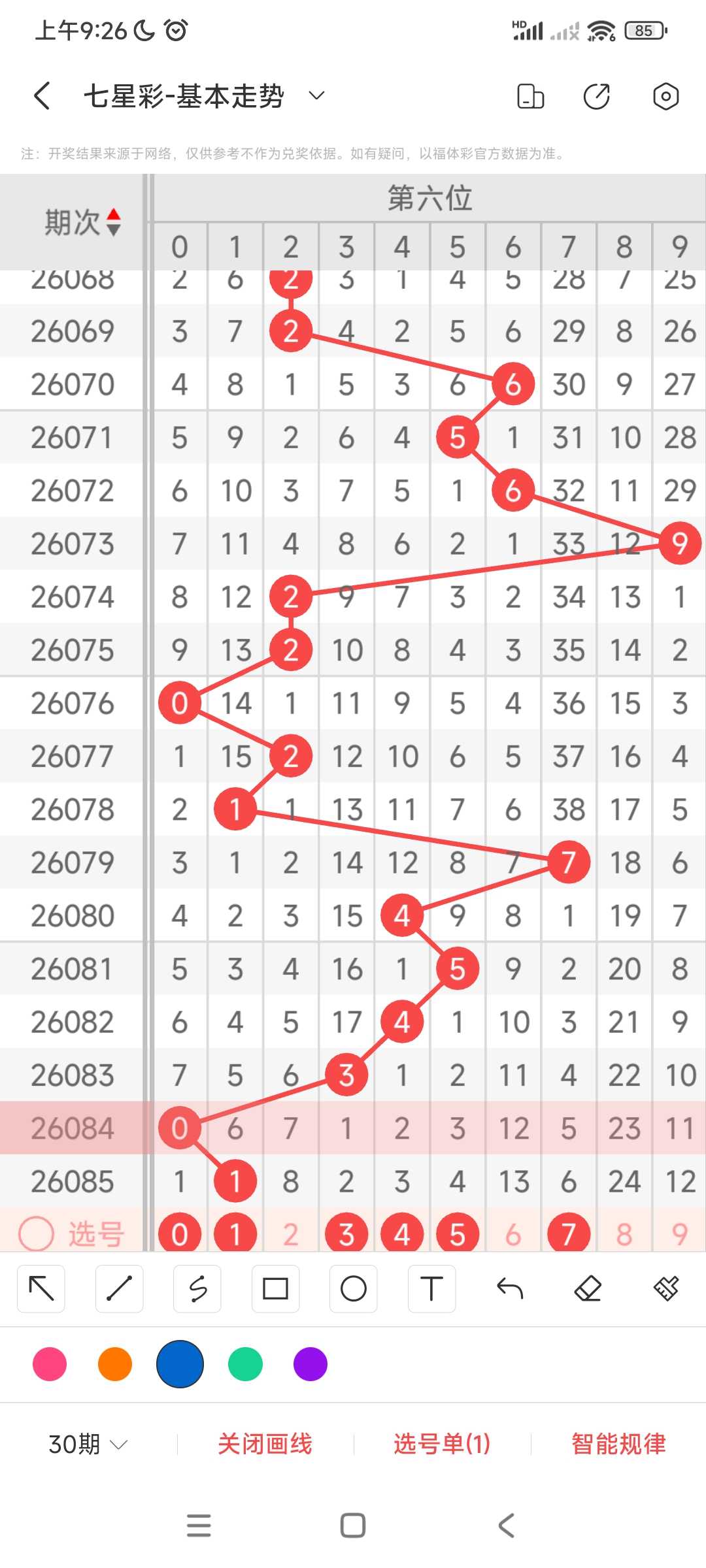Tap 关闭画线 to turn off line drawing

tap(265, 1444)
